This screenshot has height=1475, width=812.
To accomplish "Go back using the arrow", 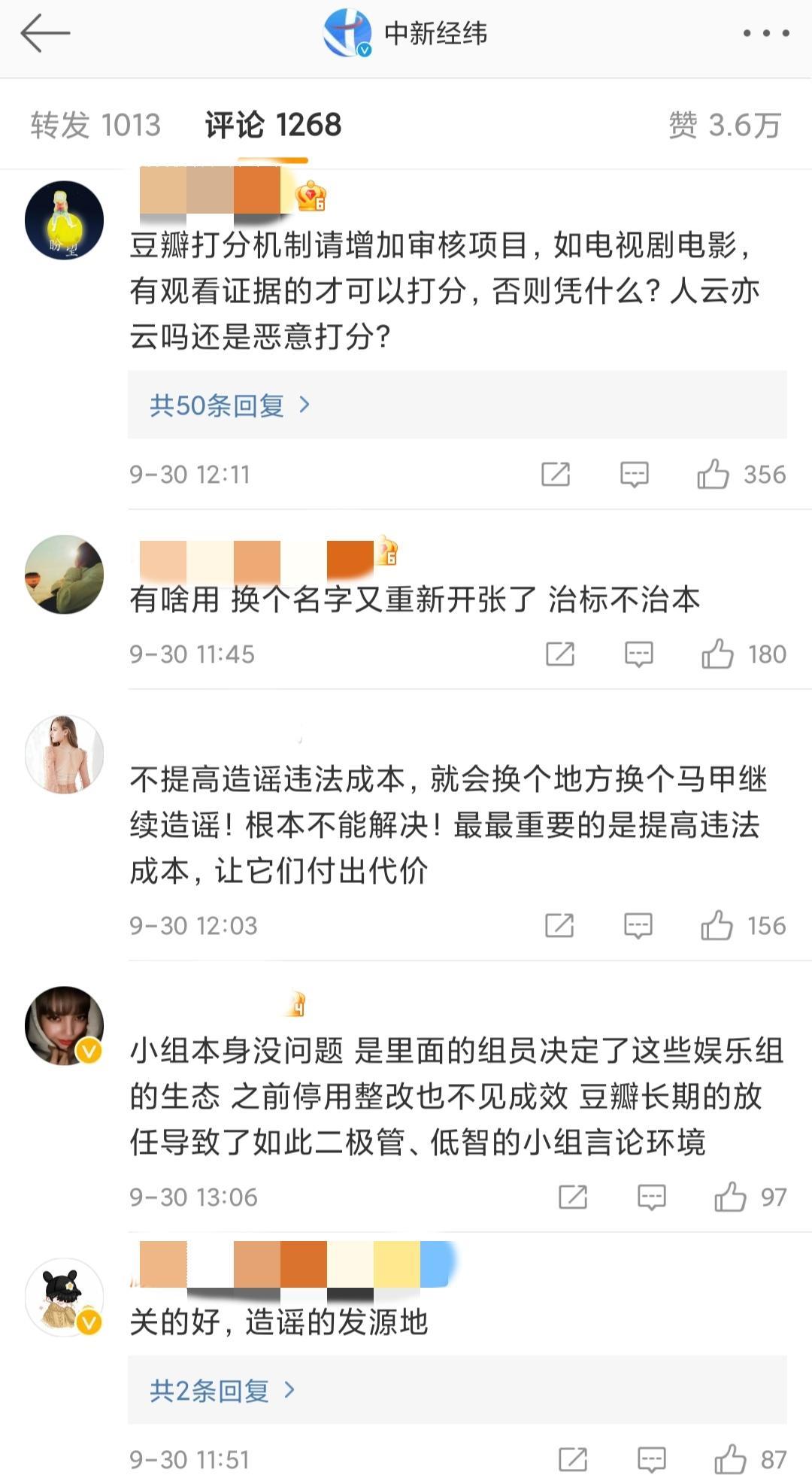I will click(x=45, y=34).
